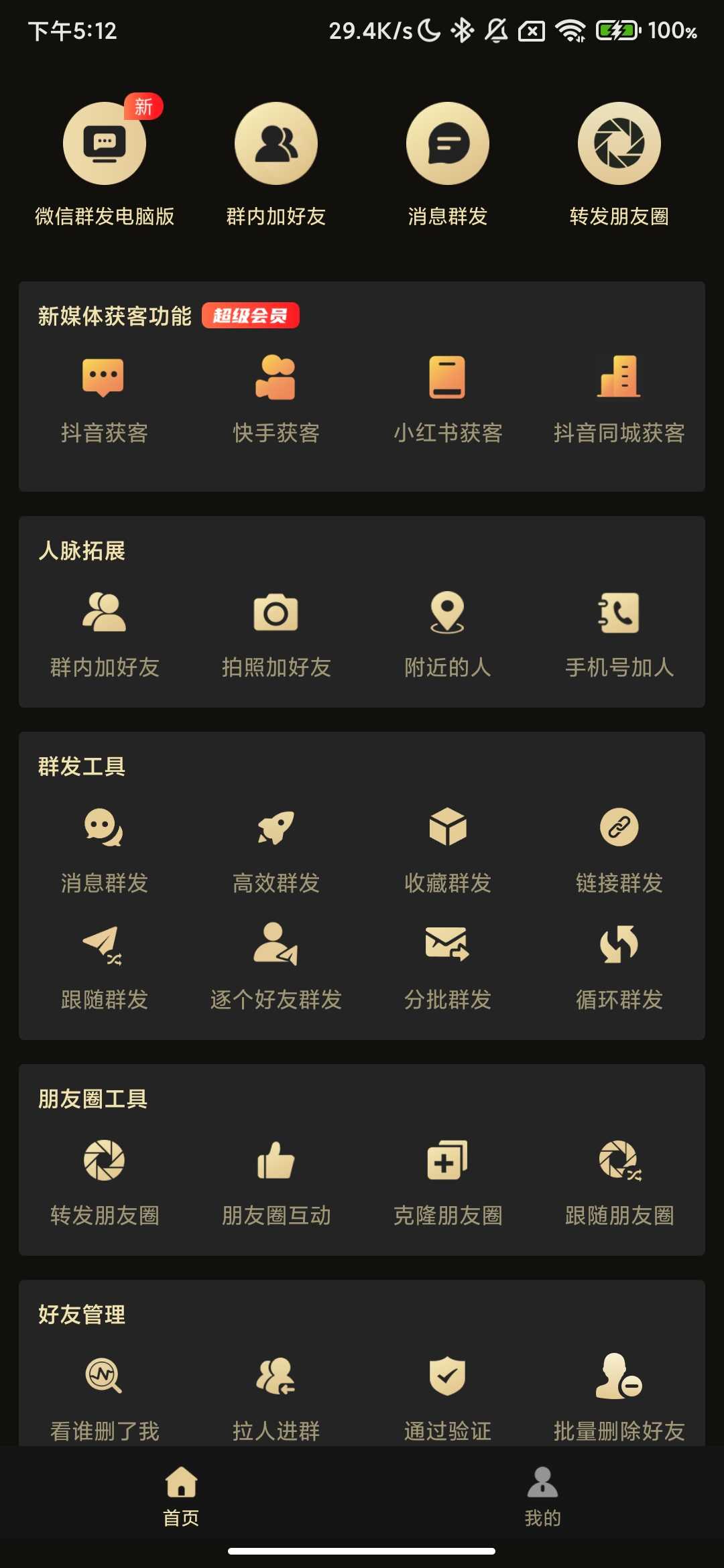Open 抖音获客 feature
The width and height of the screenshot is (724, 1568).
(104, 399)
